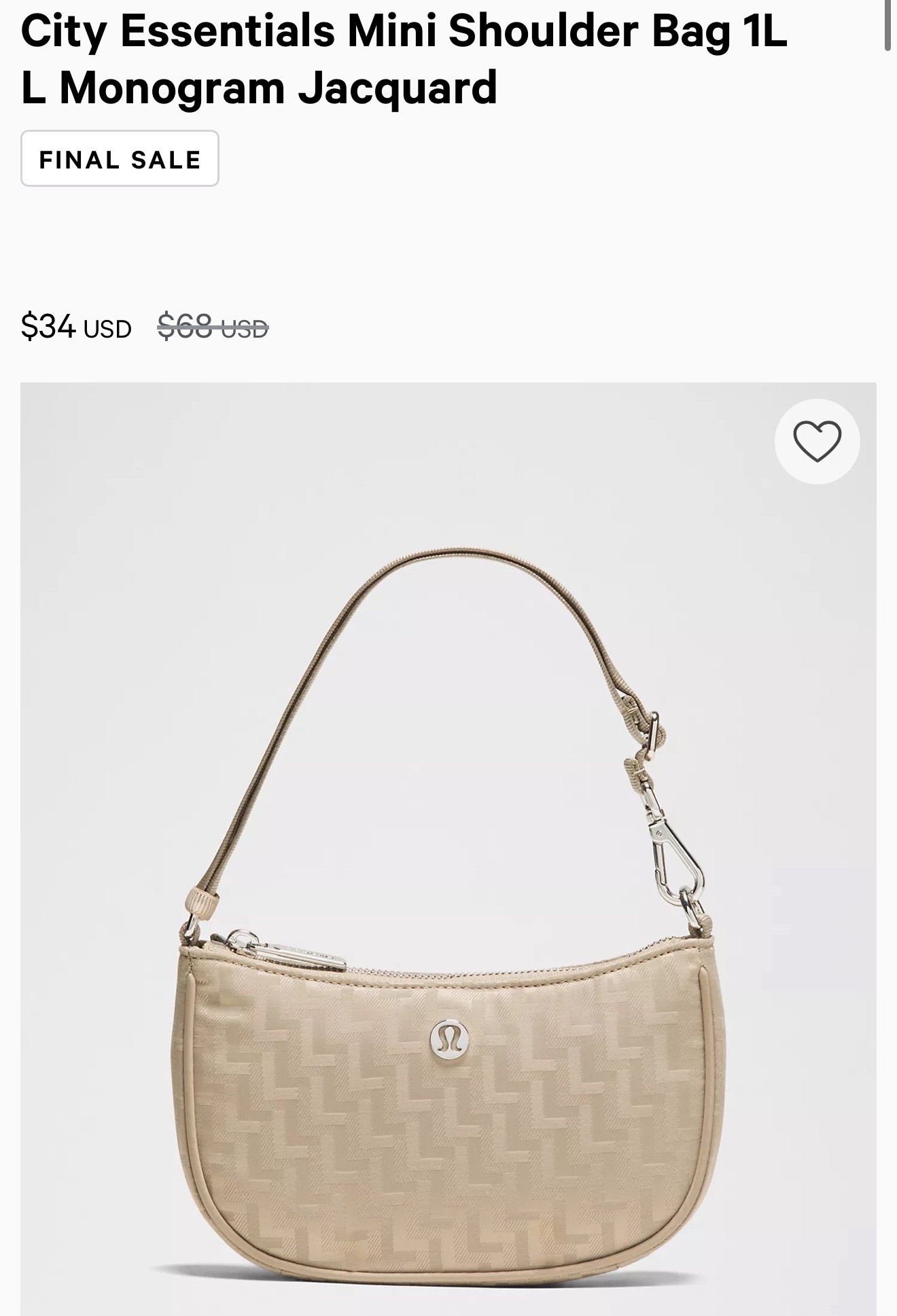Click the circular heart button top-right of image
The height and width of the screenshot is (1316, 897).
pyautogui.click(x=817, y=441)
